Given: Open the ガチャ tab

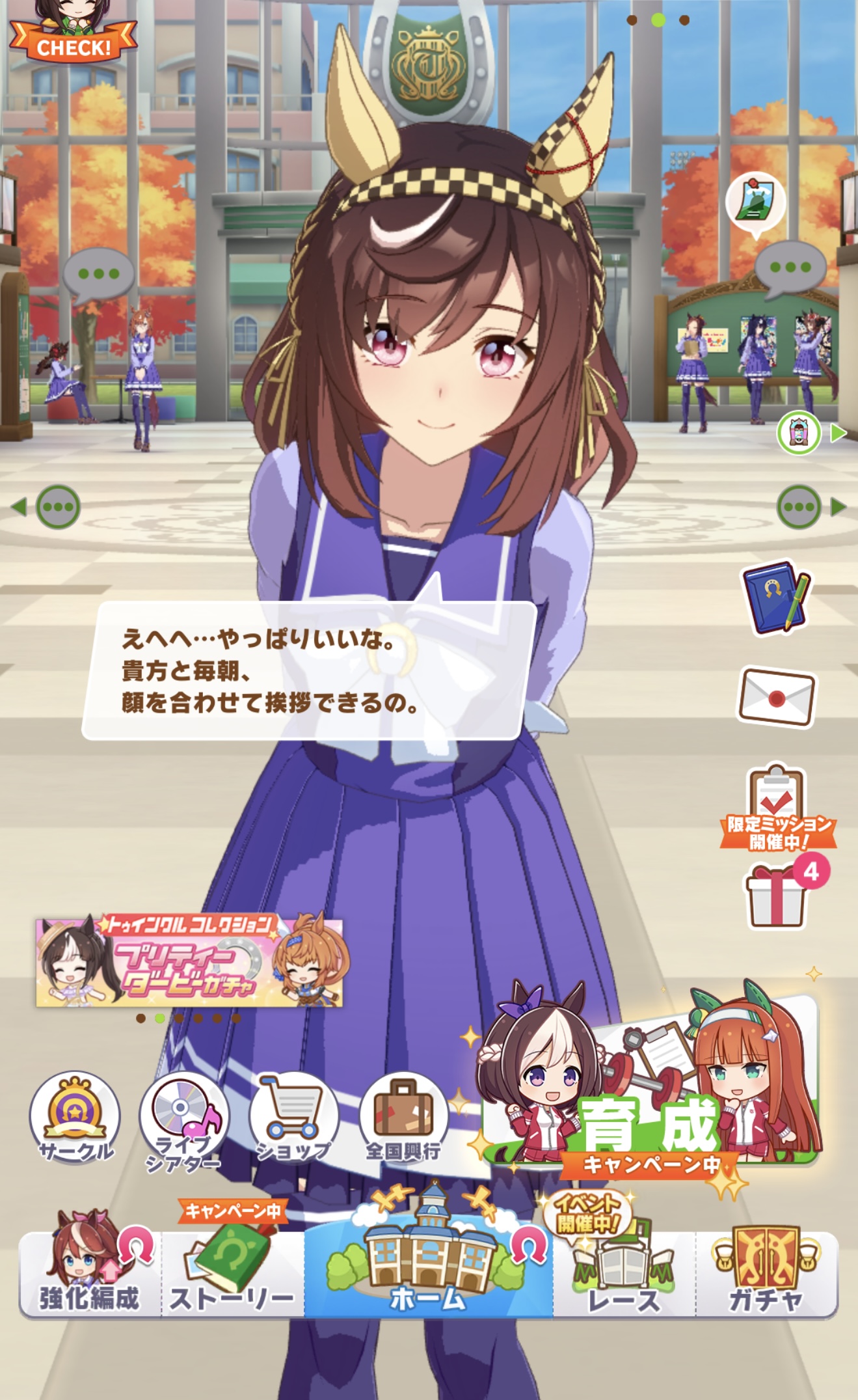Looking at the screenshot, I should point(766,1272).
